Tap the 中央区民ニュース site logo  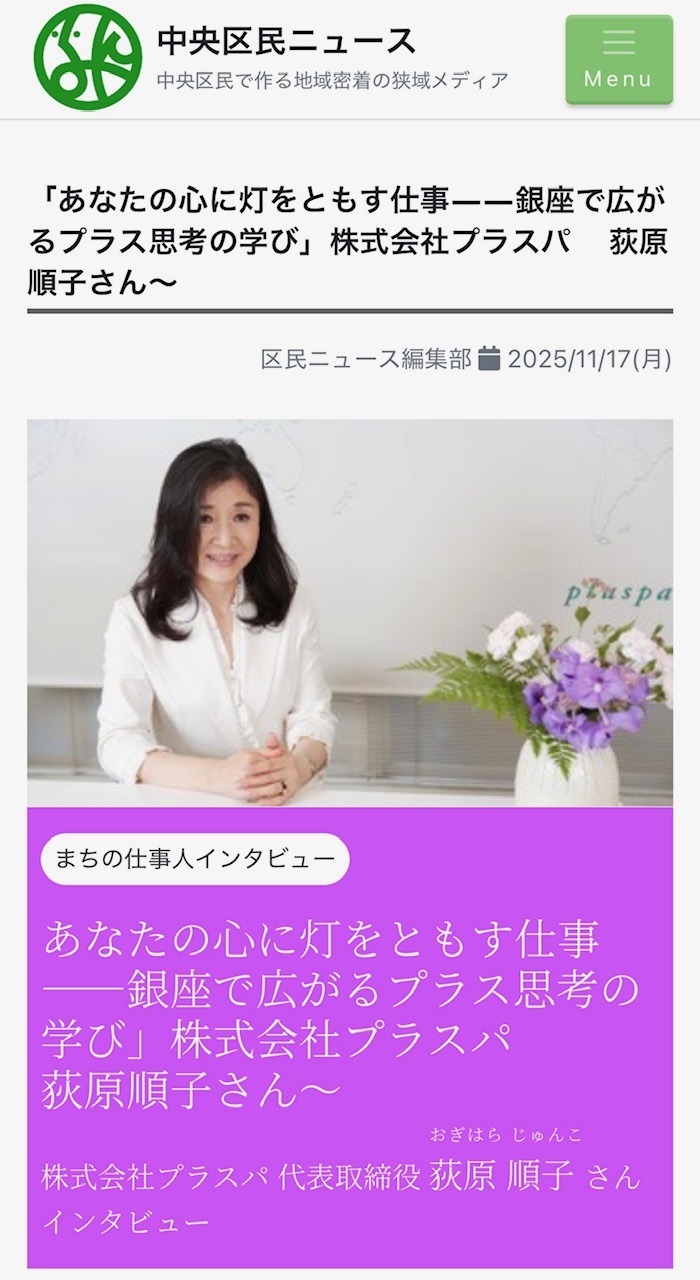88,58
